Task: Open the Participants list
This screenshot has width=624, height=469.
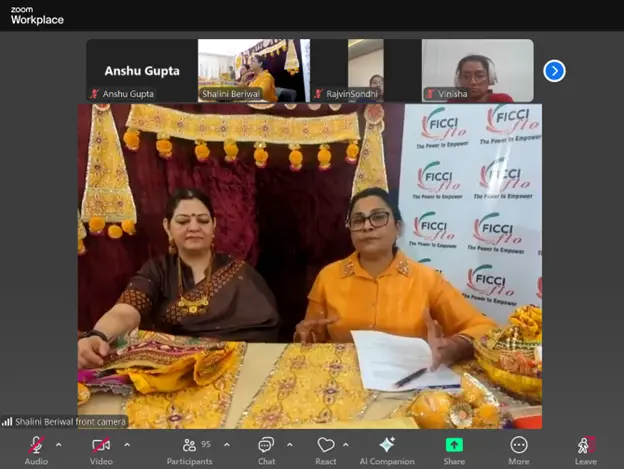Action: click(x=189, y=445)
